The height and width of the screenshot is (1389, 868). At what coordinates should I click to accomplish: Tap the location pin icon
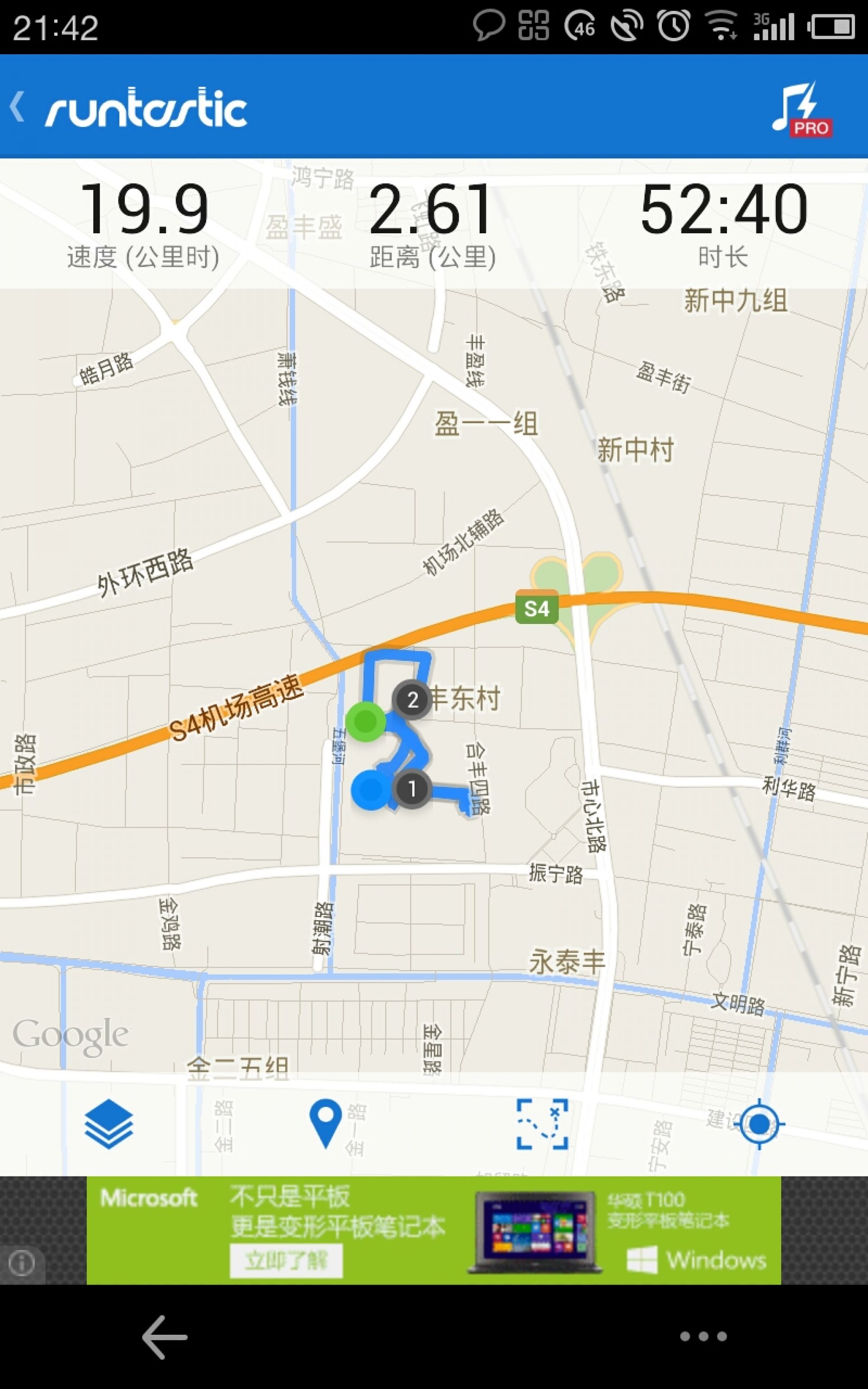325,1124
